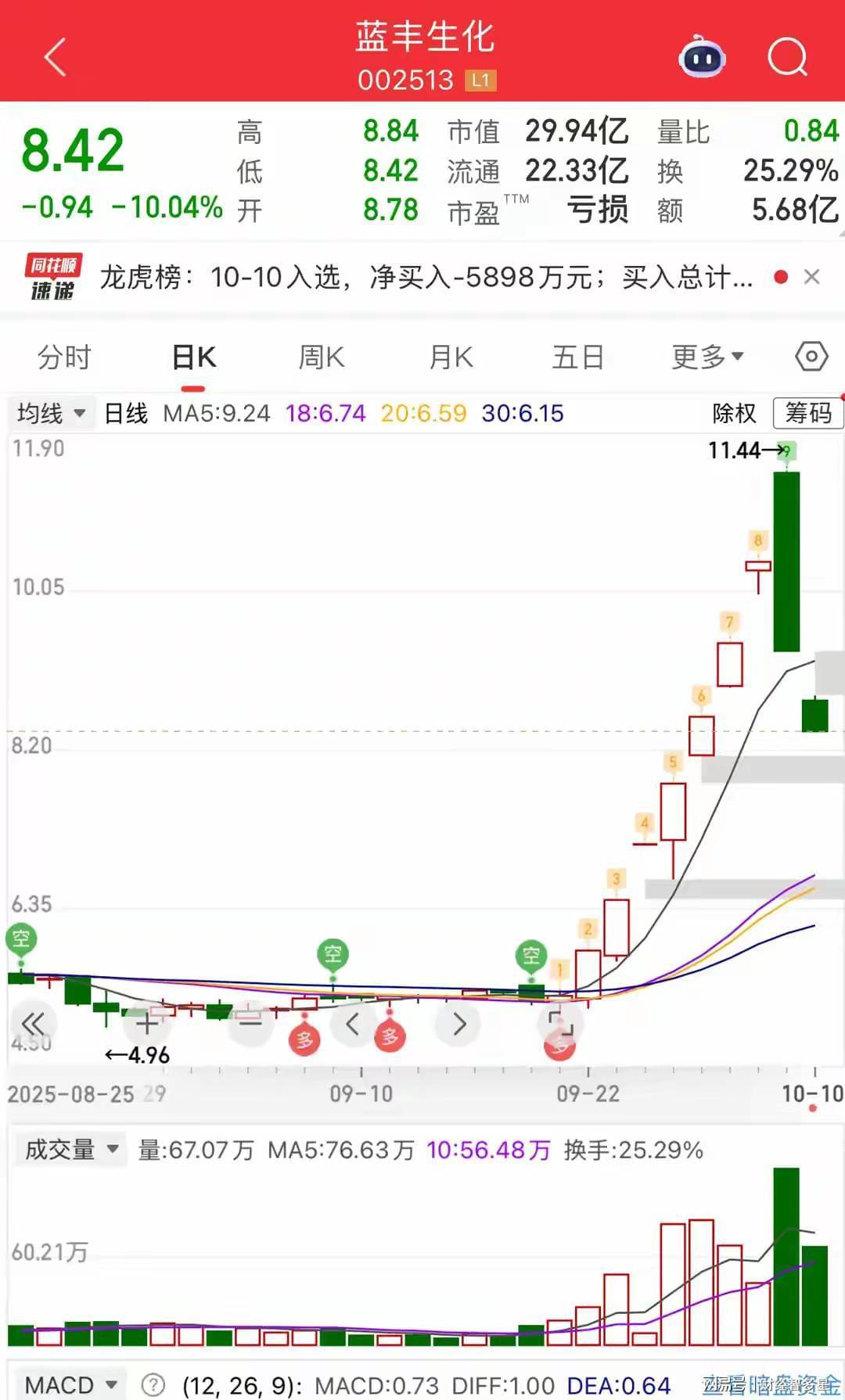Switch to the 周K weekly chart tab
The height and width of the screenshot is (1400, 845).
320,356
